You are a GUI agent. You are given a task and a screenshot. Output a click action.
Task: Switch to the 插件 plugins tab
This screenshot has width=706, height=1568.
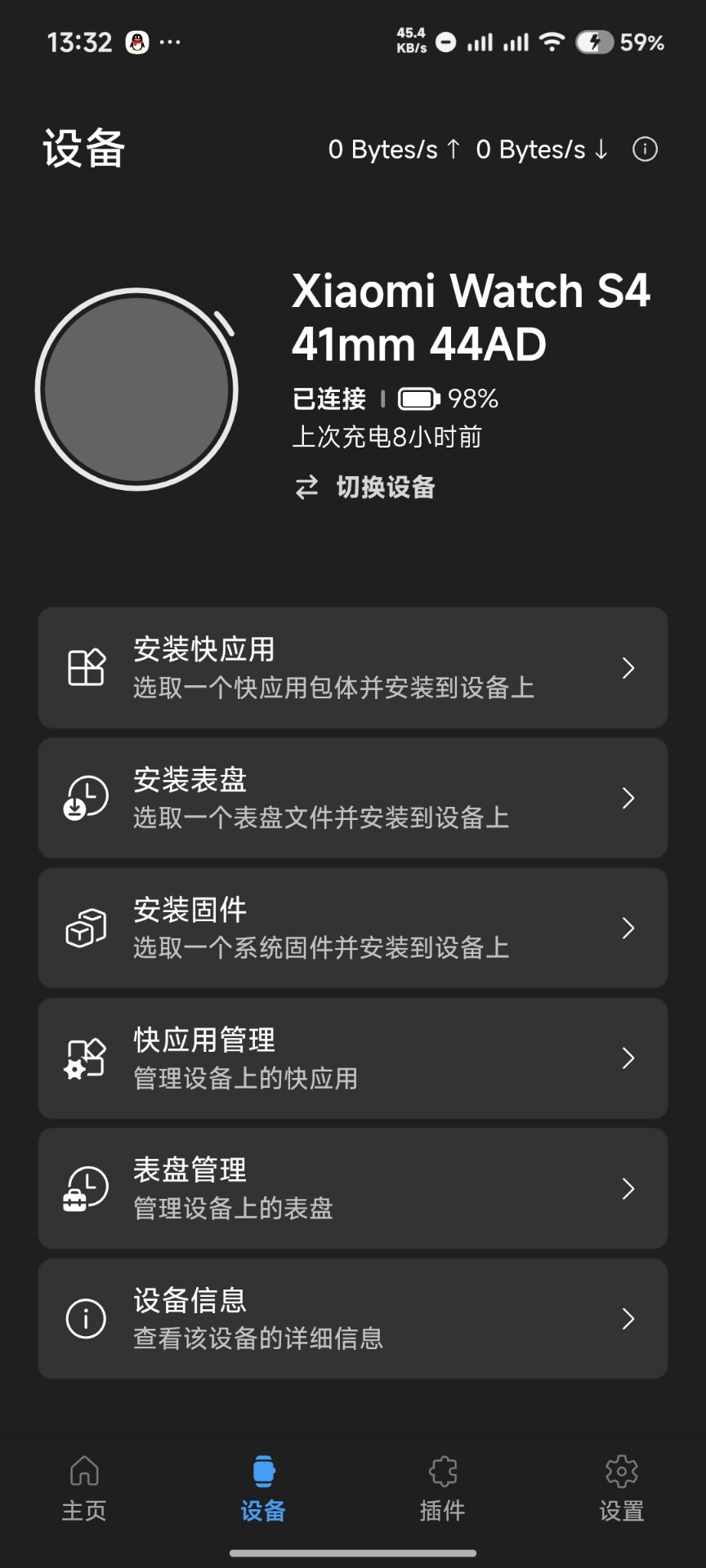[442, 1488]
